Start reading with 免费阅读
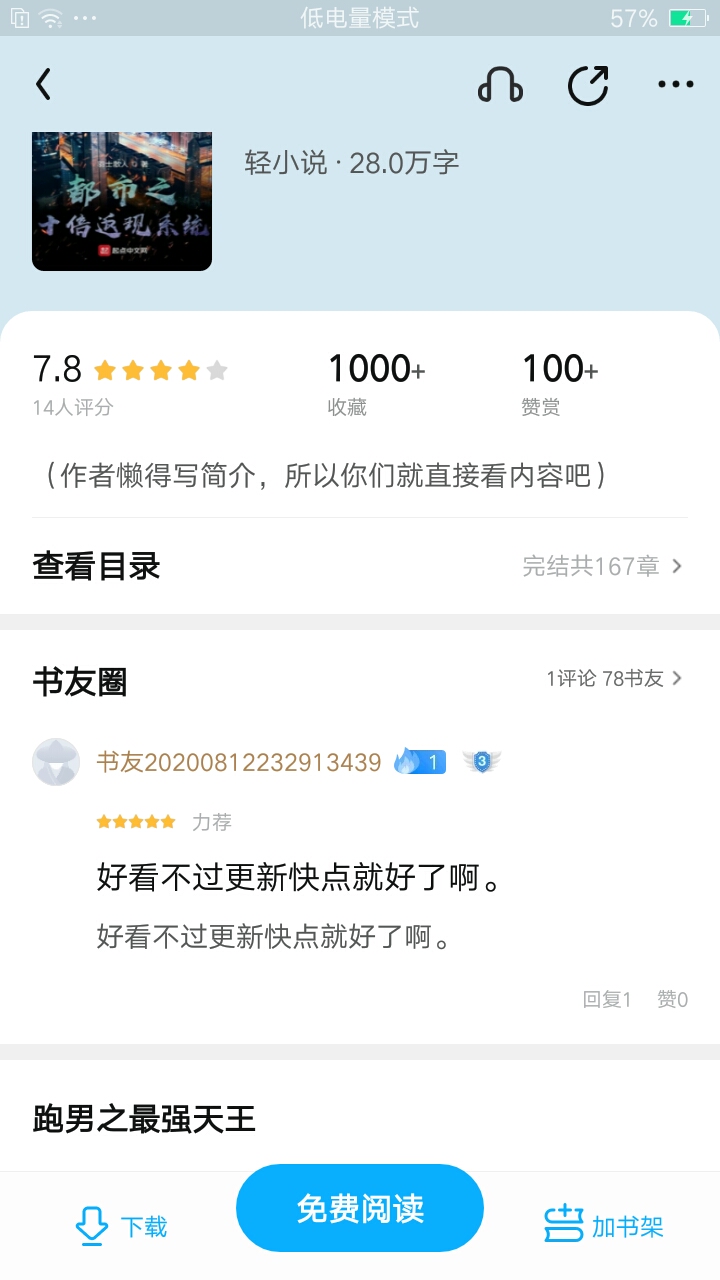720x1280 pixels. pyautogui.click(x=360, y=1208)
